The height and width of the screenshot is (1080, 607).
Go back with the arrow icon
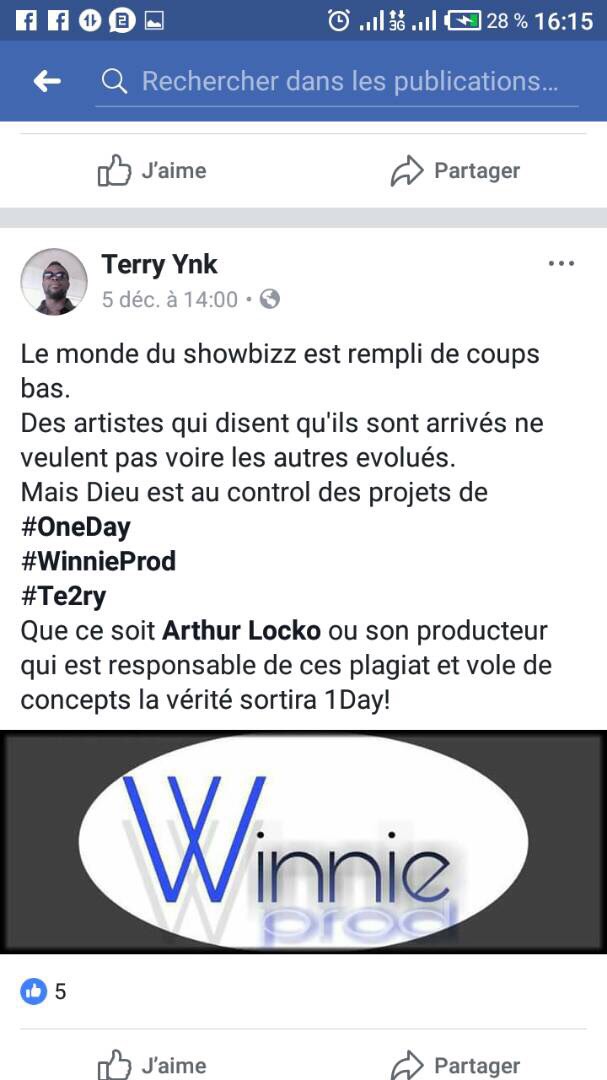[x=47, y=82]
